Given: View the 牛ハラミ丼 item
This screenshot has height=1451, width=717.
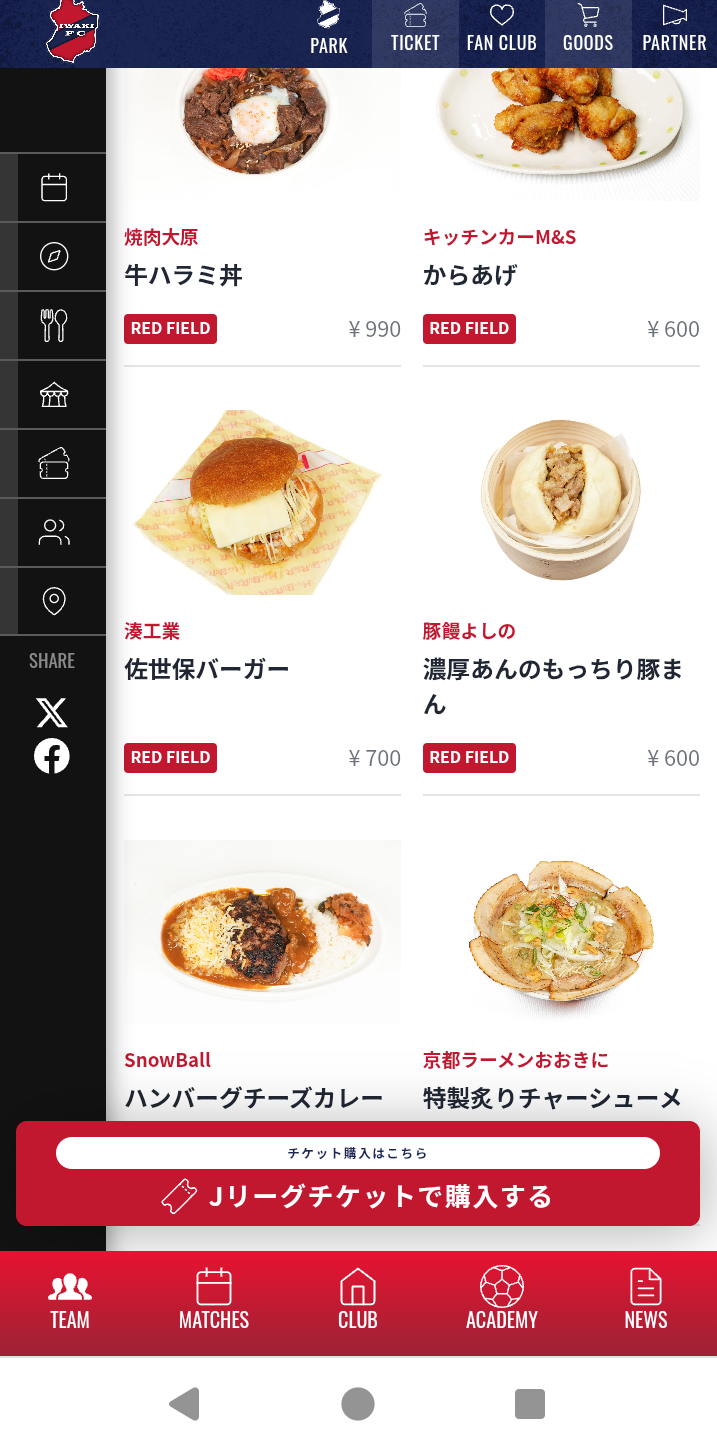Looking at the screenshot, I should [x=184, y=275].
